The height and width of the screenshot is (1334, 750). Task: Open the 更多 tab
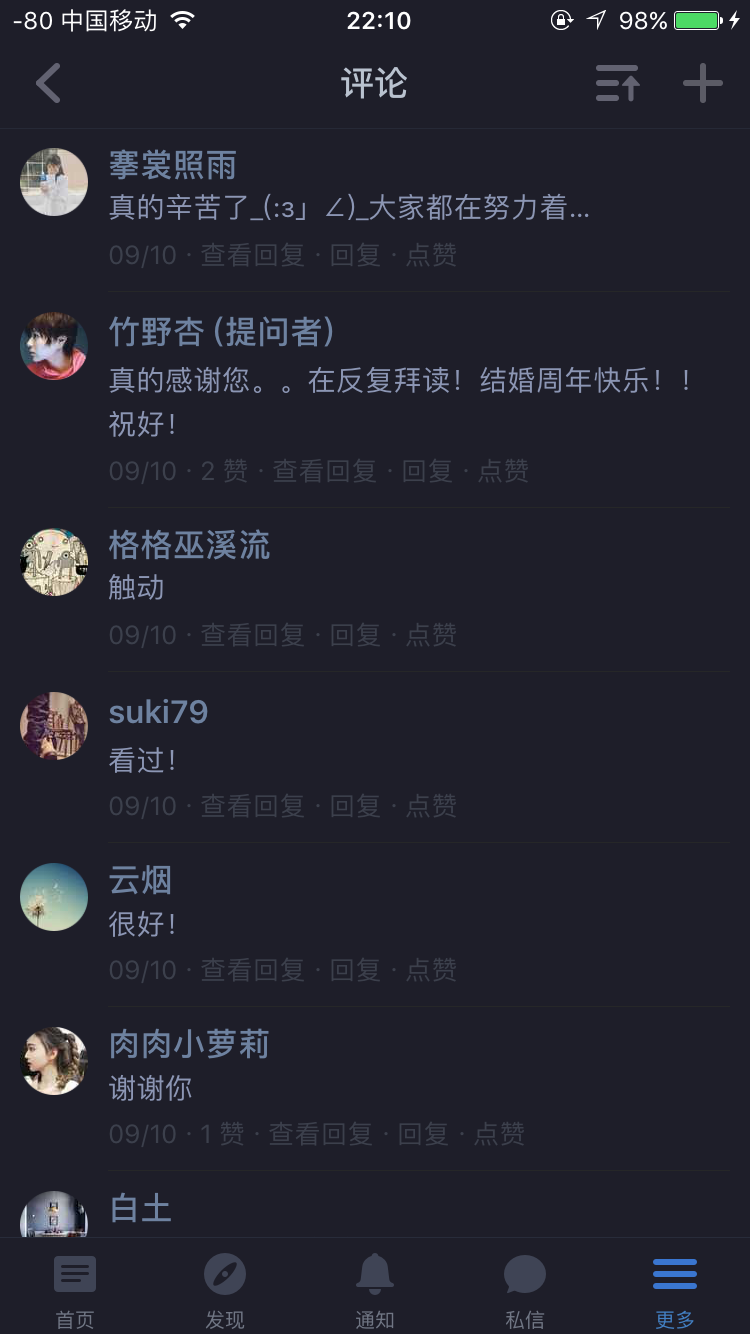pyautogui.click(x=674, y=1290)
